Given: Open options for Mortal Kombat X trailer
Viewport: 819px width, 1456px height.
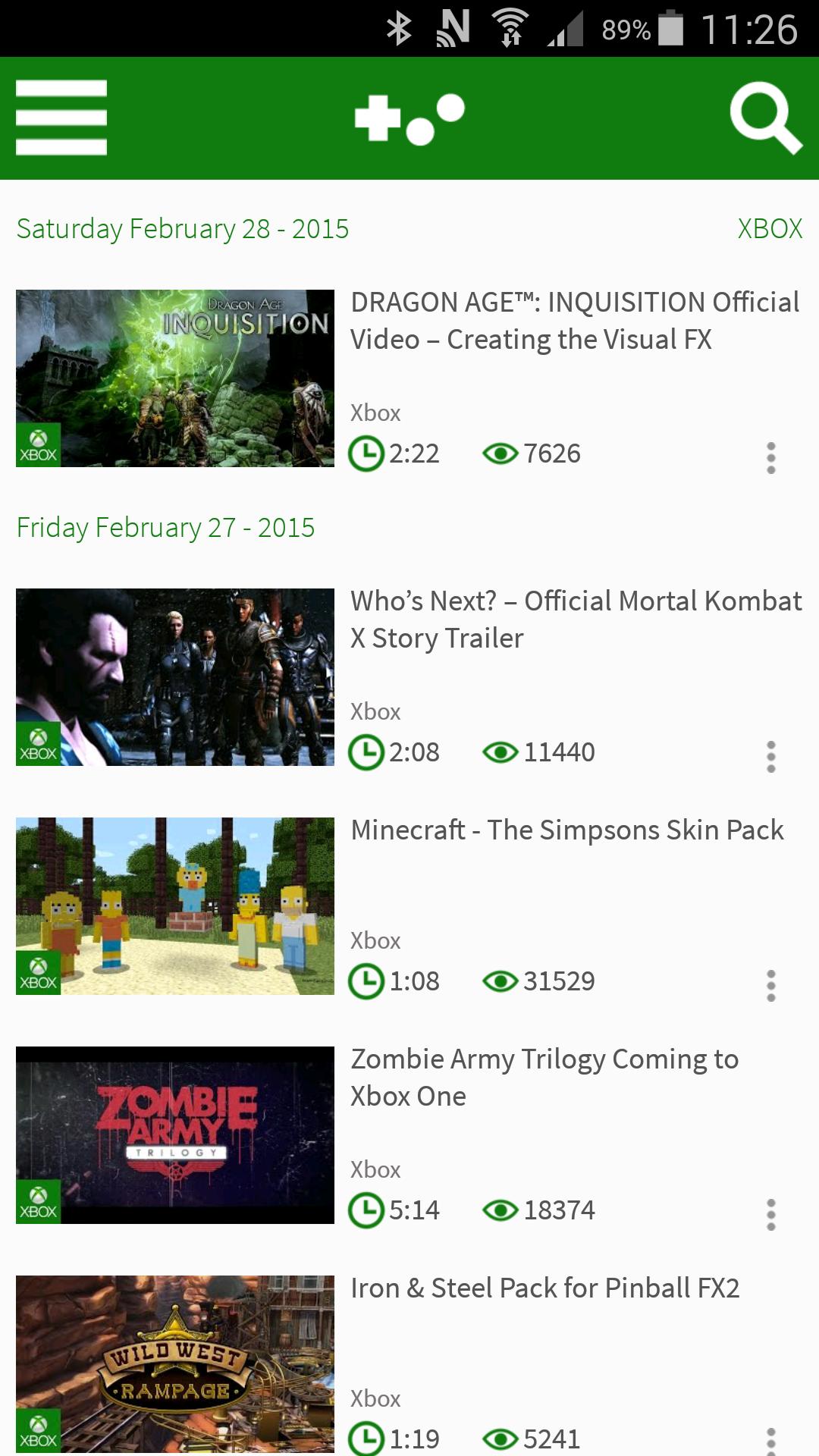Looking at the screenshot, I should [x=770, y=757].
